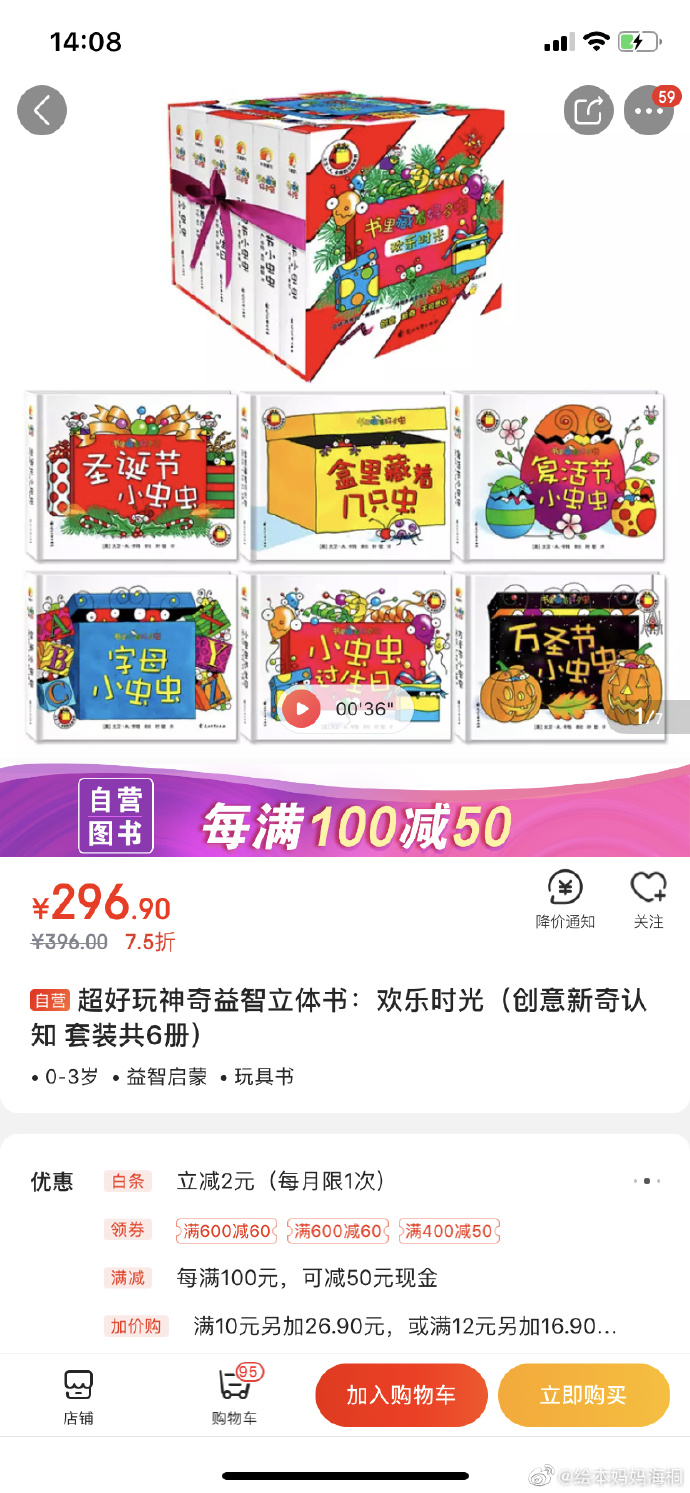Open the more options menu

[648, 110]
